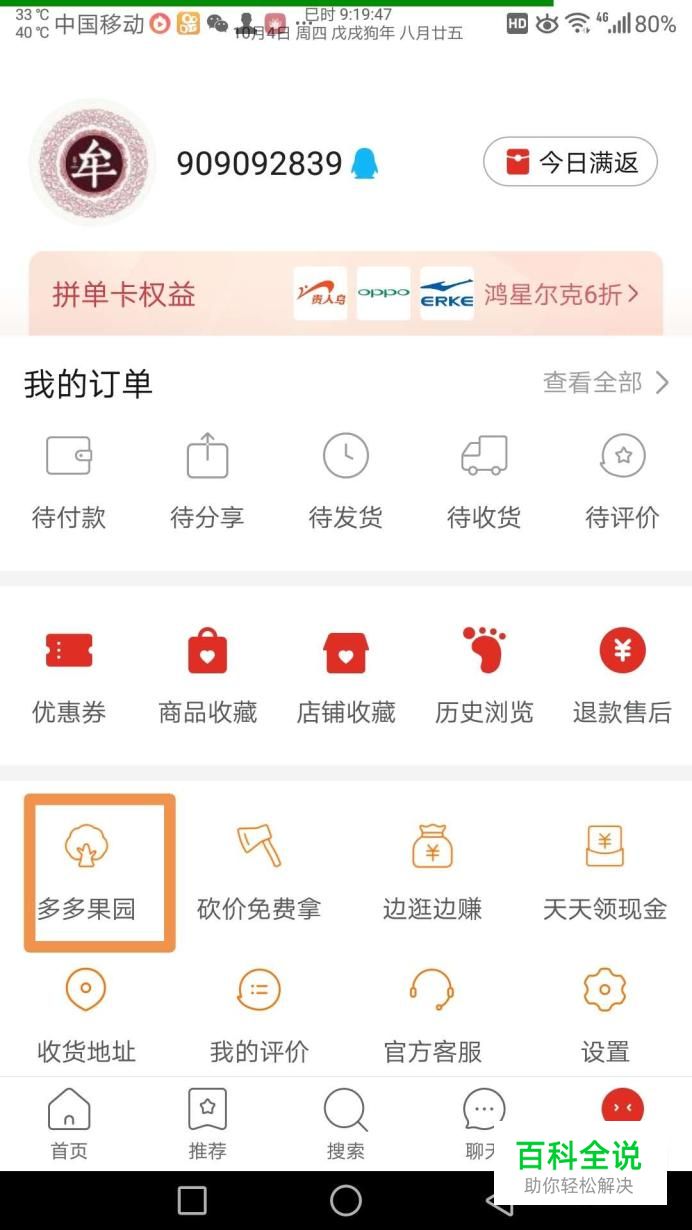
Task: Switch to the 首页 tab
Action: [69, 1124]
